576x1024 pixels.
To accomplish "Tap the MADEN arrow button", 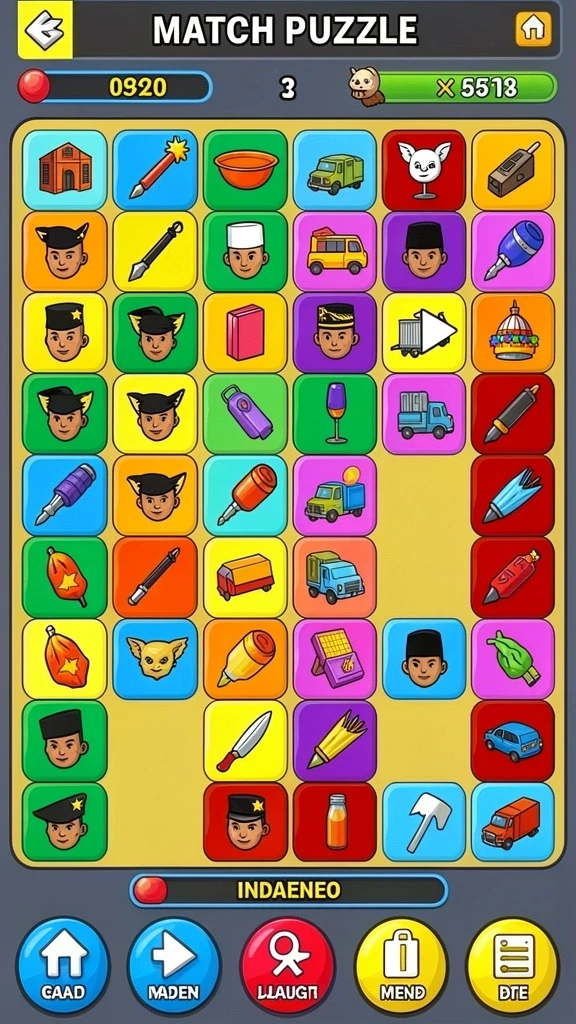I will pos(174,965).
